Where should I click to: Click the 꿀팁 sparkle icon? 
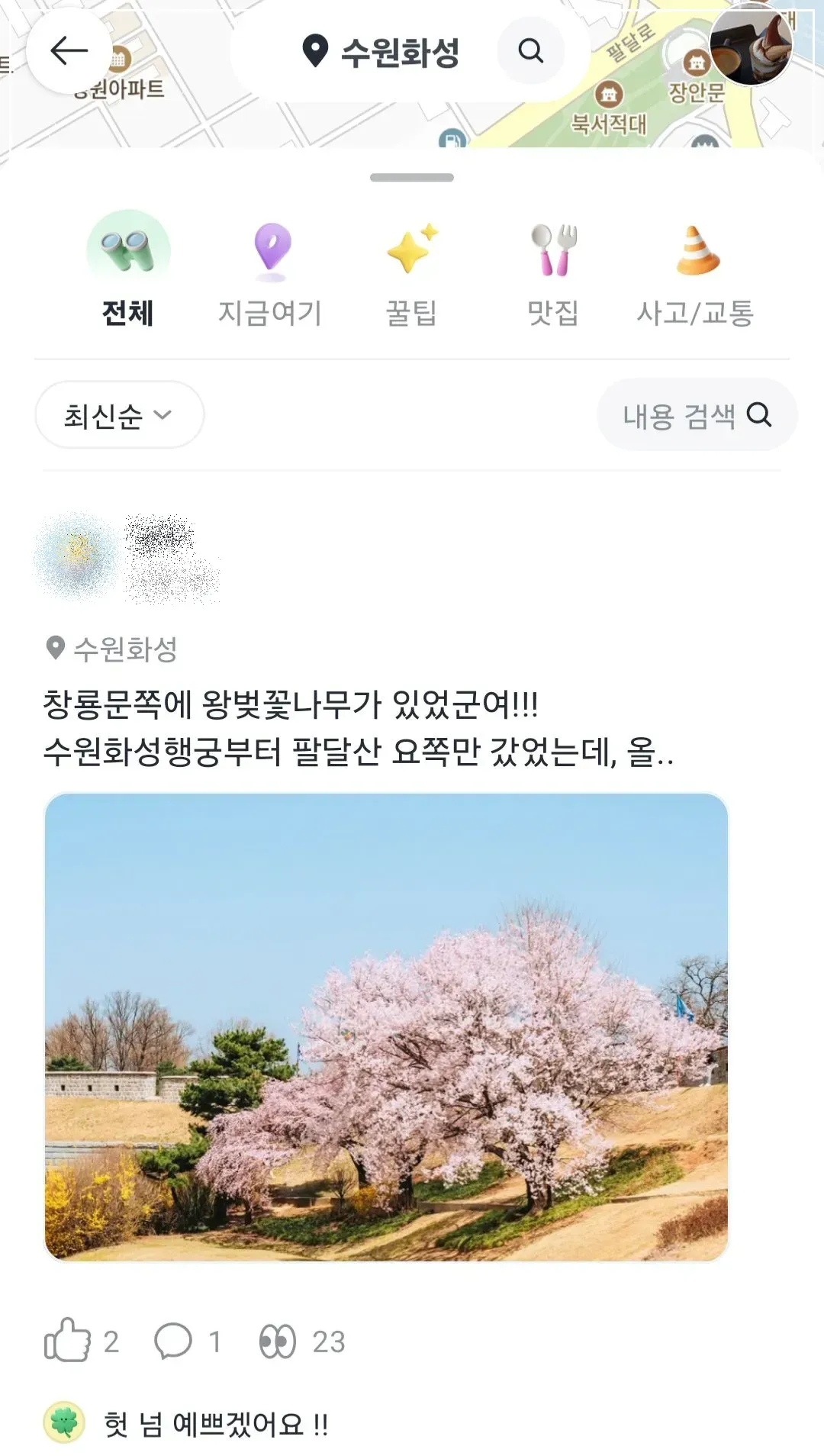point(412,249)
